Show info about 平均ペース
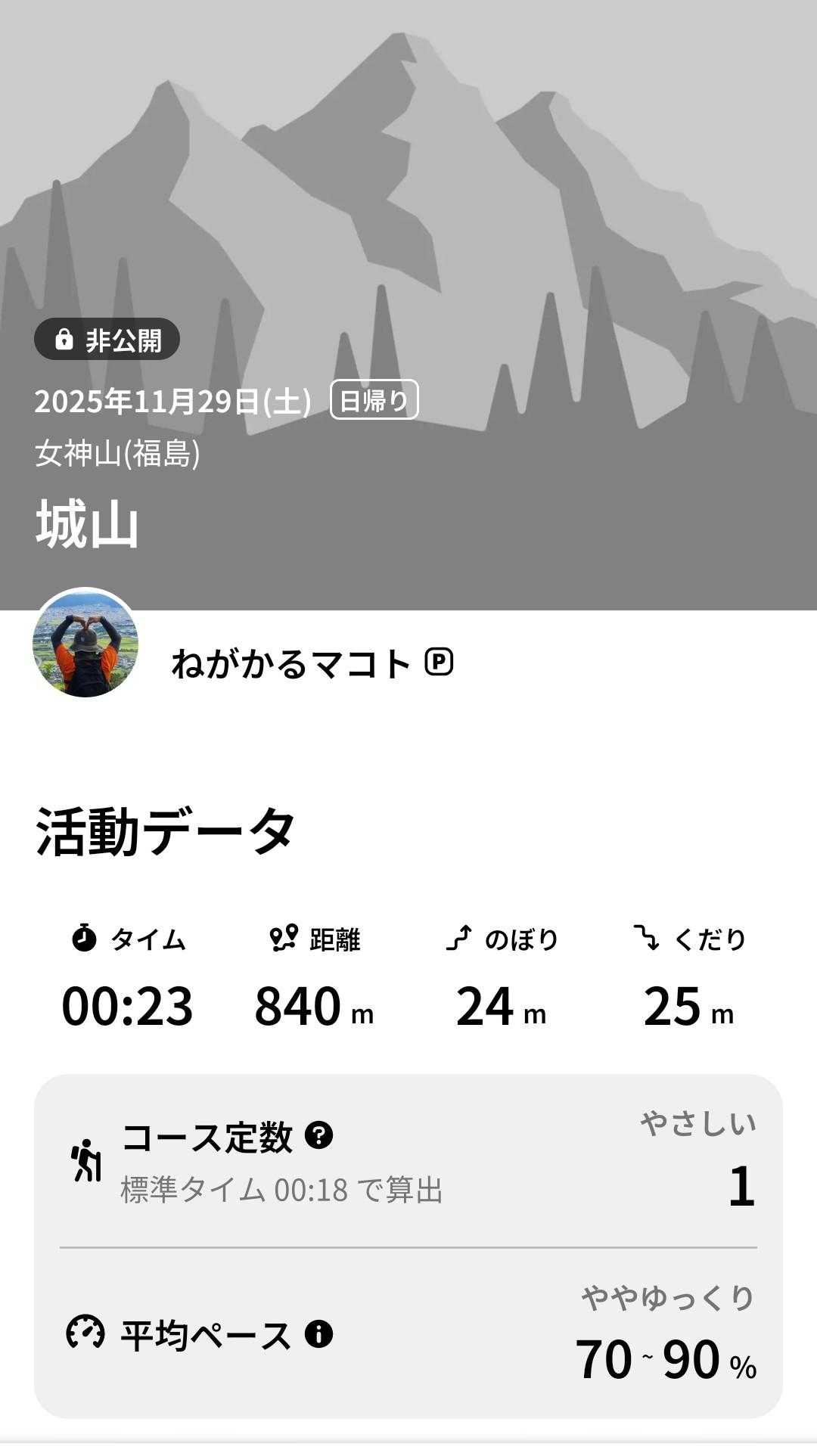This screenshot has height=1456, width=817. point(318,1334)
